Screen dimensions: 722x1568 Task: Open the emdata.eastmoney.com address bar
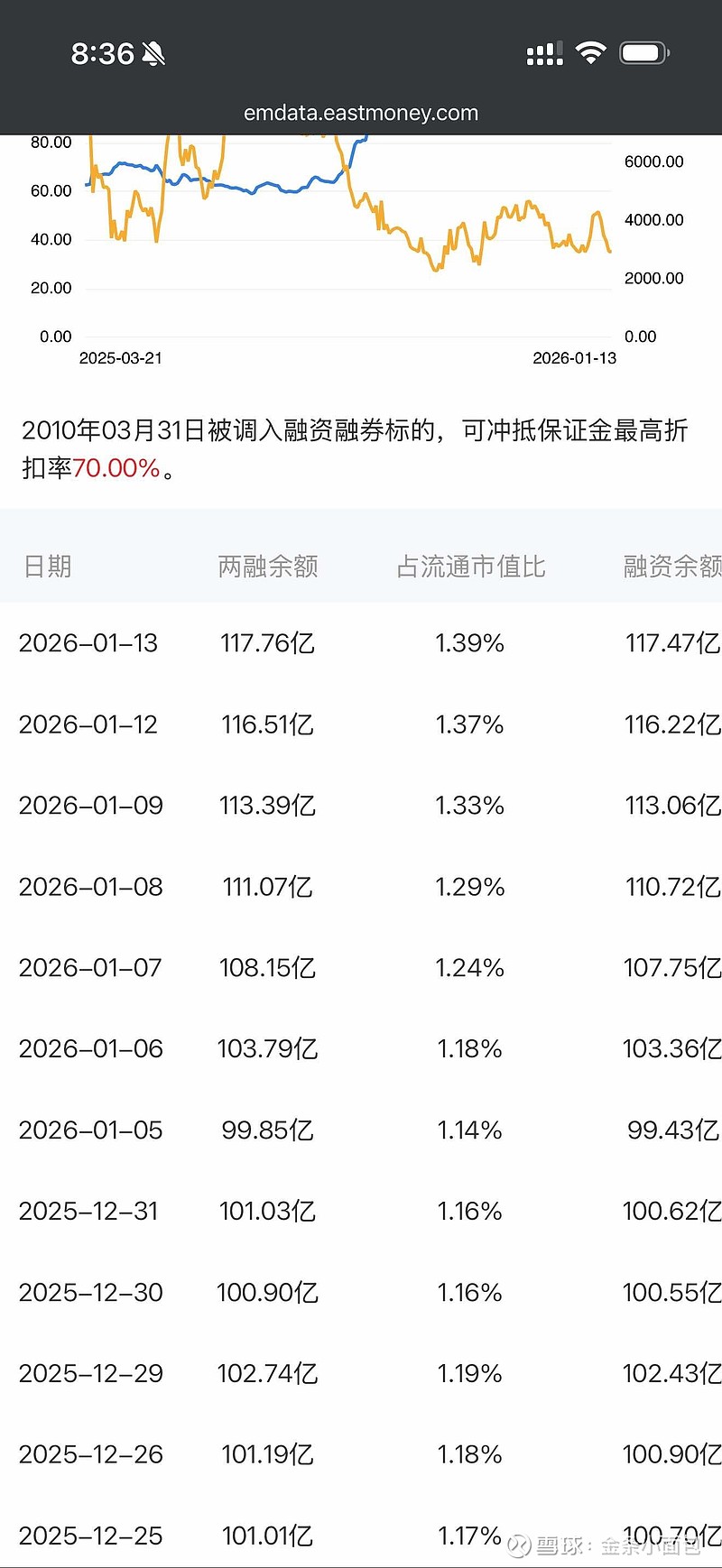click(361, 112)
